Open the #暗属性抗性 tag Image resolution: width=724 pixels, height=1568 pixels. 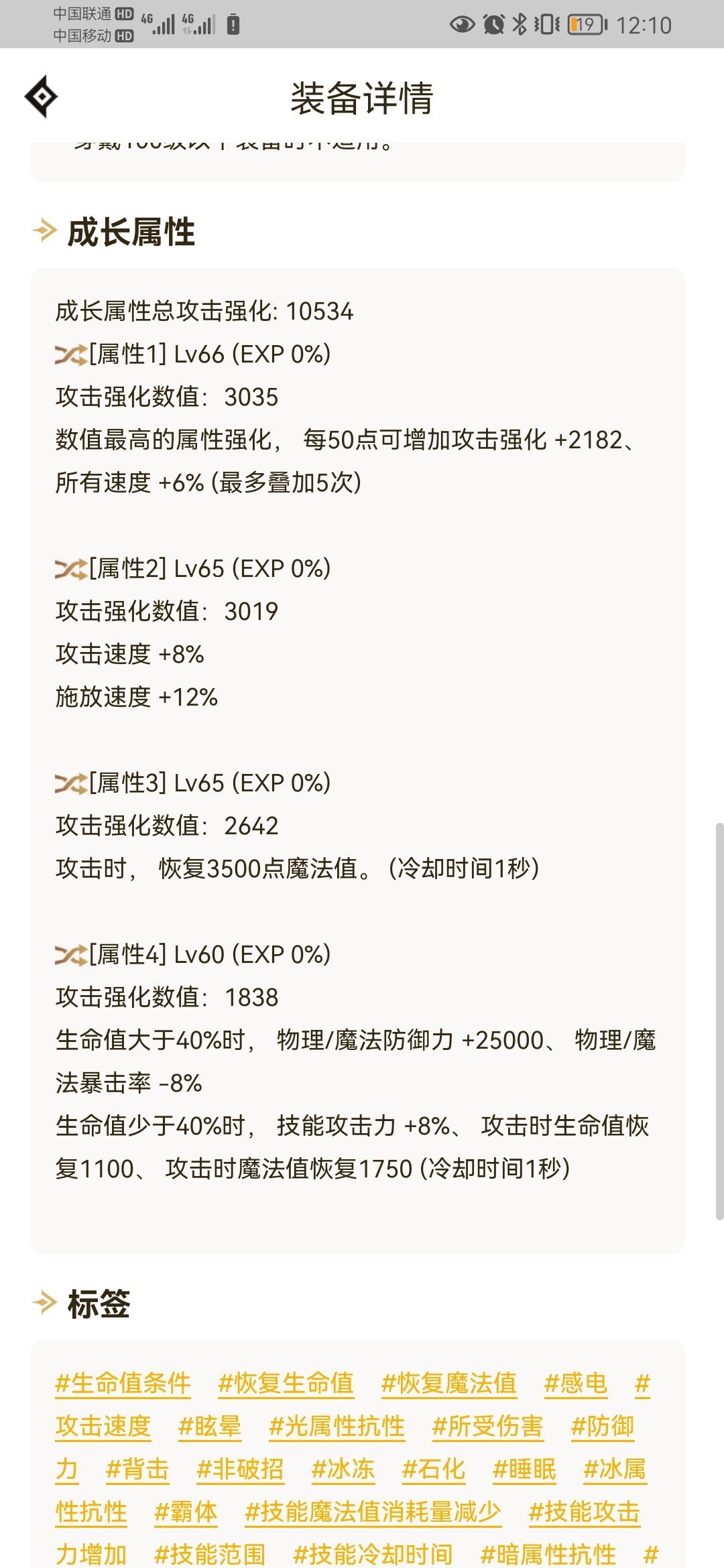[548, 1555]
